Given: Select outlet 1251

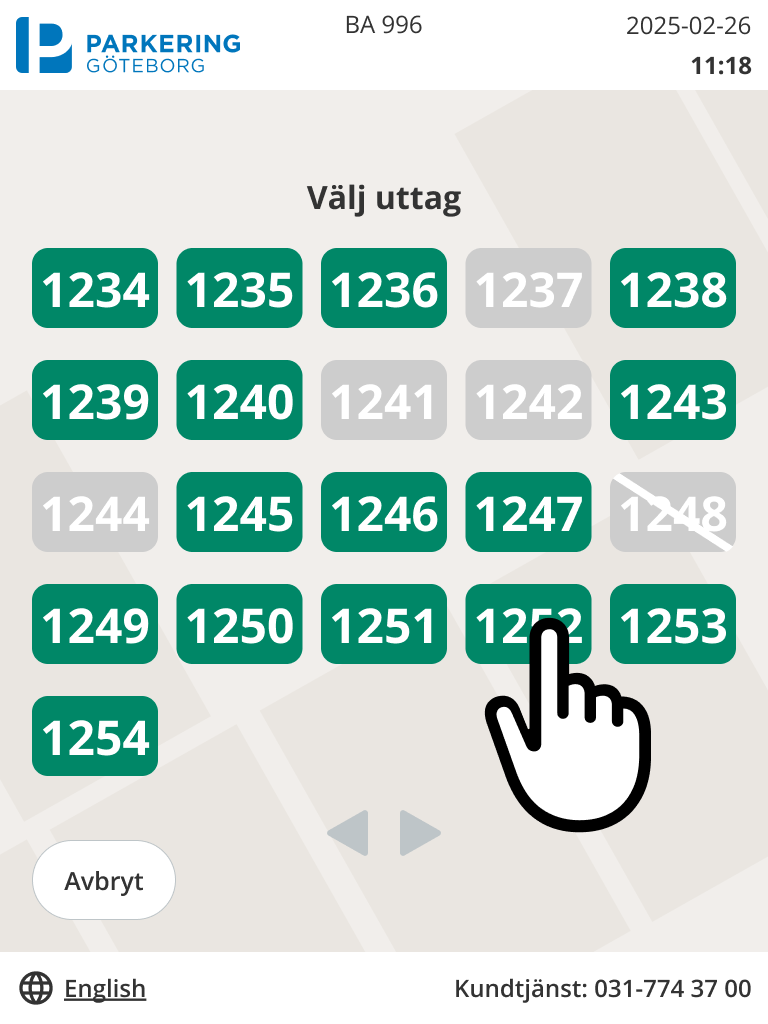Looking at the screenshot, I should point(384,624).
